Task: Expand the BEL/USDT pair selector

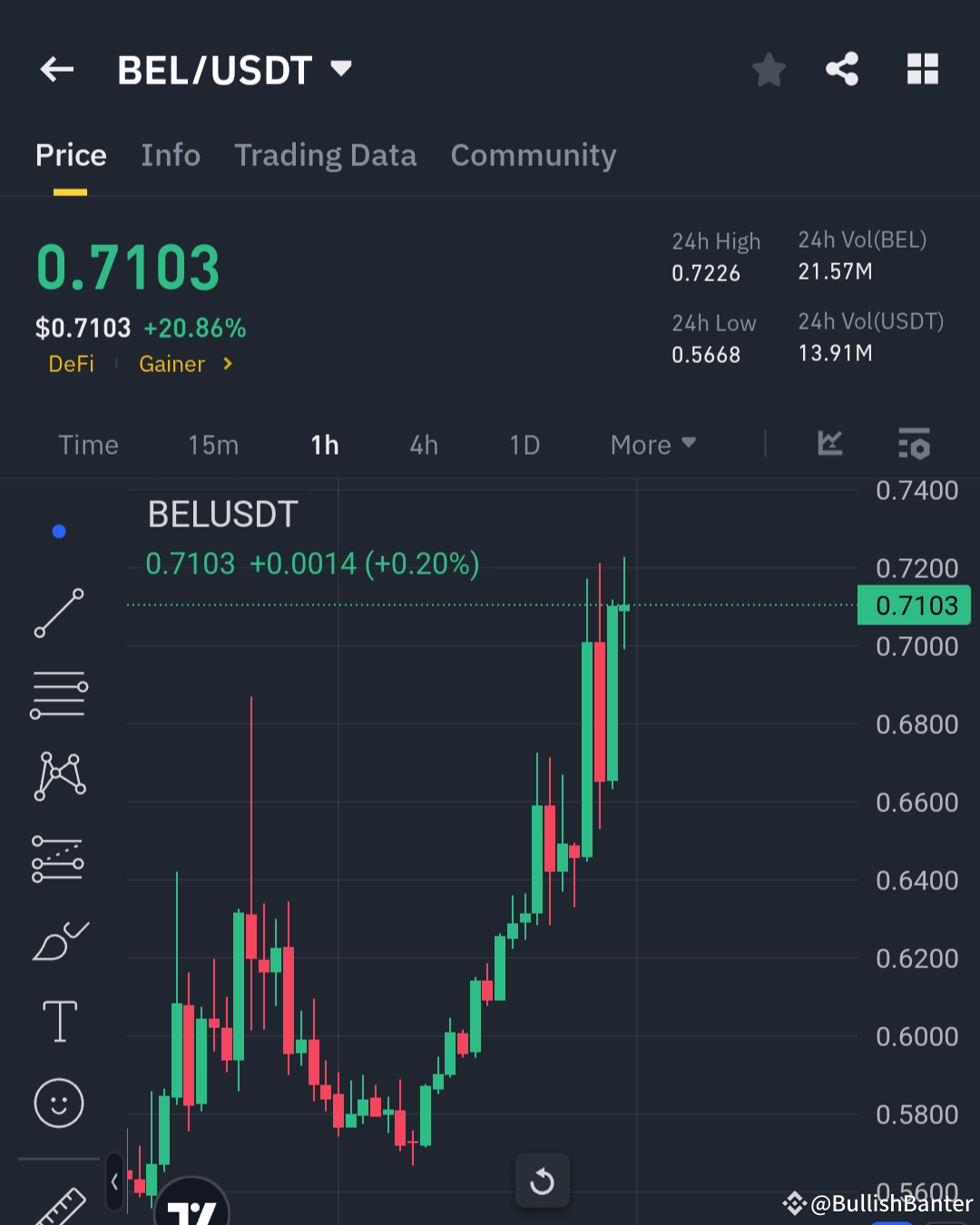Action: (339, 68)
